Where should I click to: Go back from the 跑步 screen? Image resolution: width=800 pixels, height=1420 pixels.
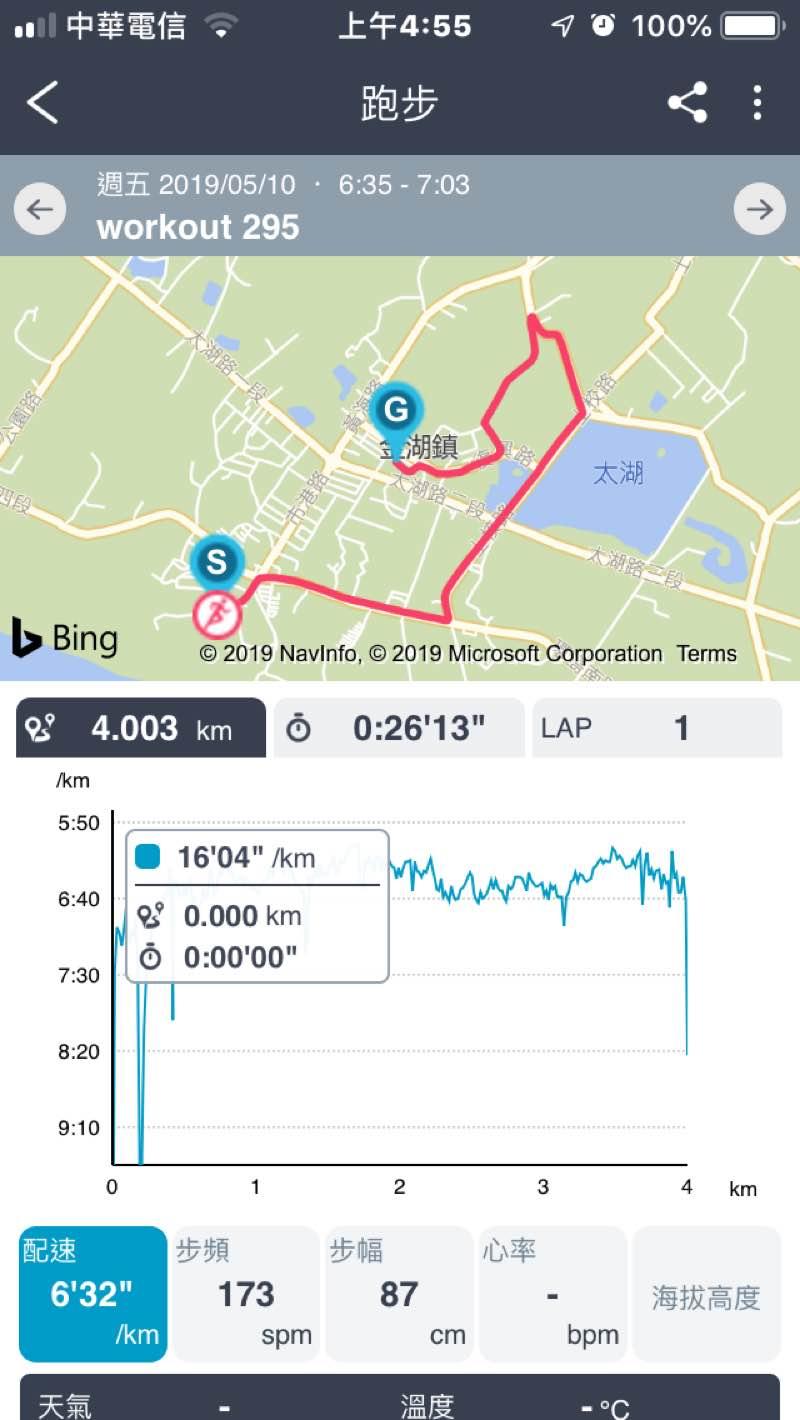[43, 103]
